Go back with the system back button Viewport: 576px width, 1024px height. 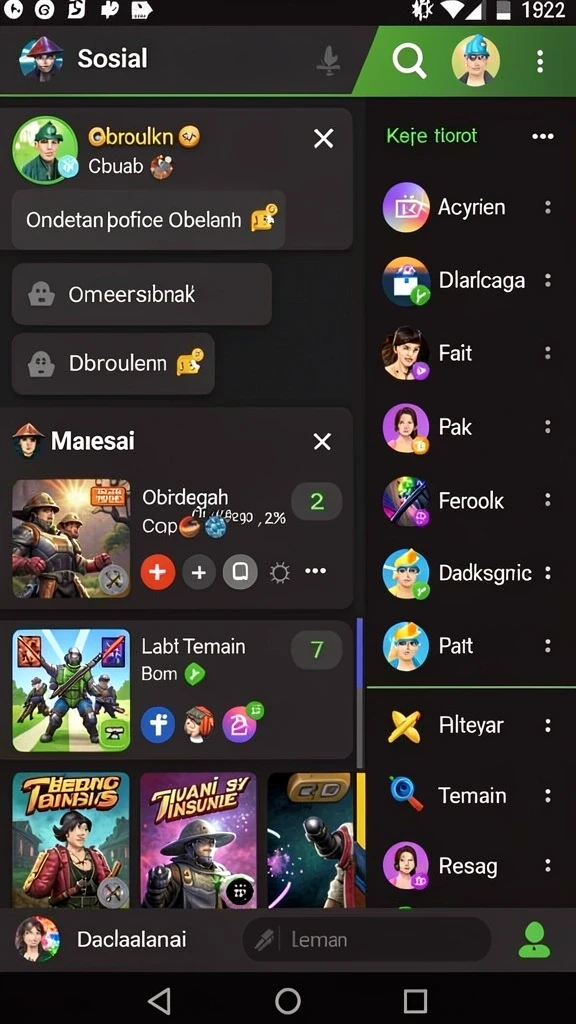(159, 1000)
